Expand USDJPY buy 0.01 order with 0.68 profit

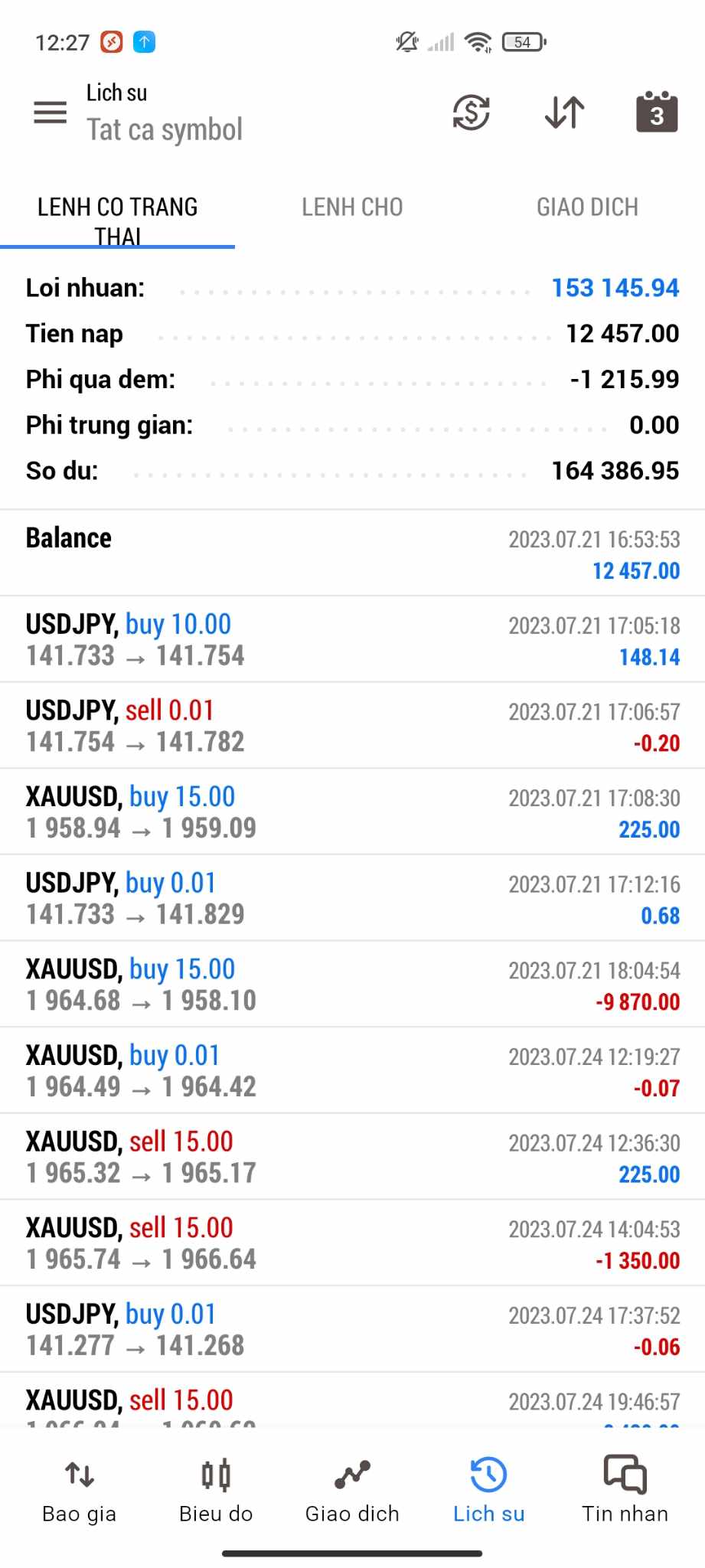[352, 898]
